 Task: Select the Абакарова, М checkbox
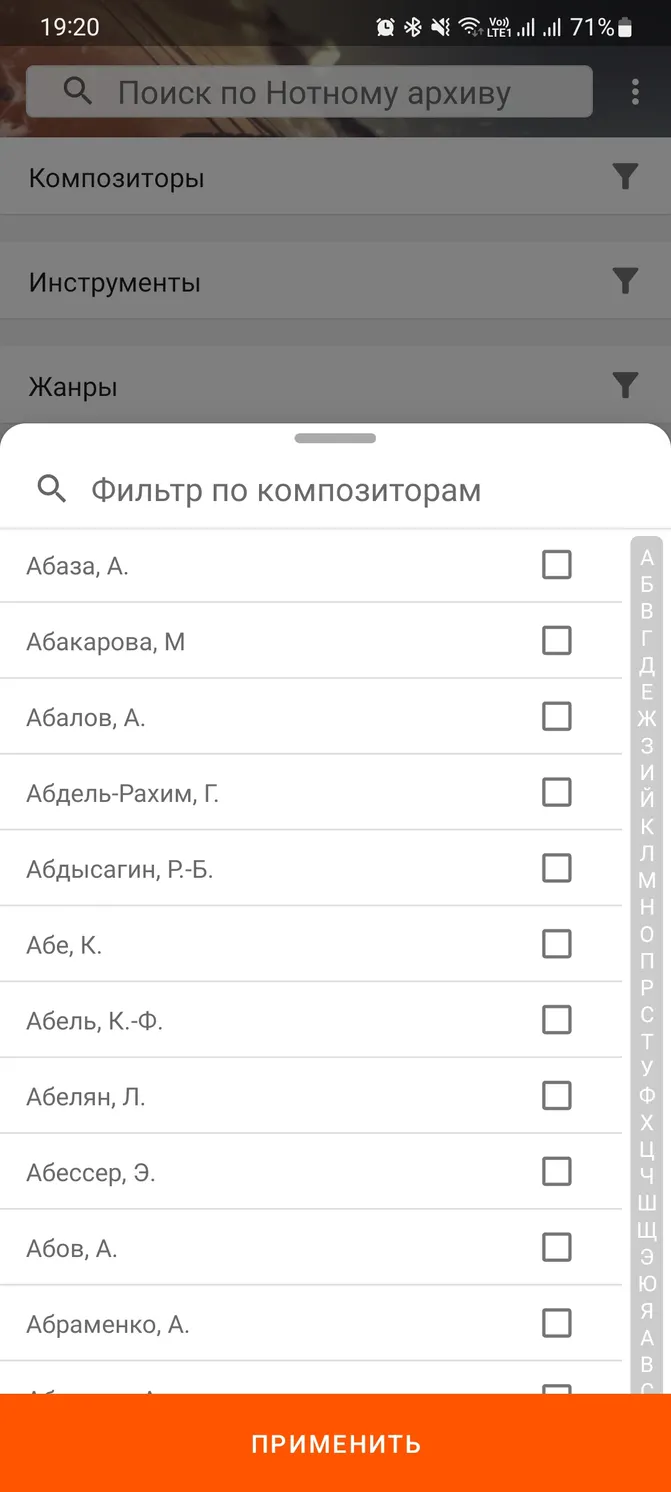(x=557, y=640)
